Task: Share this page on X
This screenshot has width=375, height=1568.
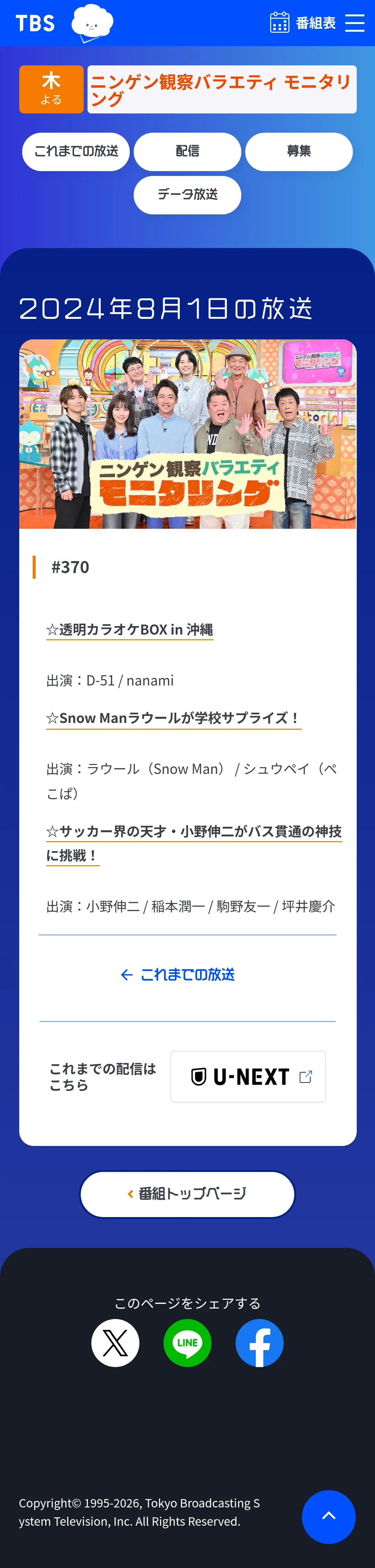Action: coord(115,1343)
